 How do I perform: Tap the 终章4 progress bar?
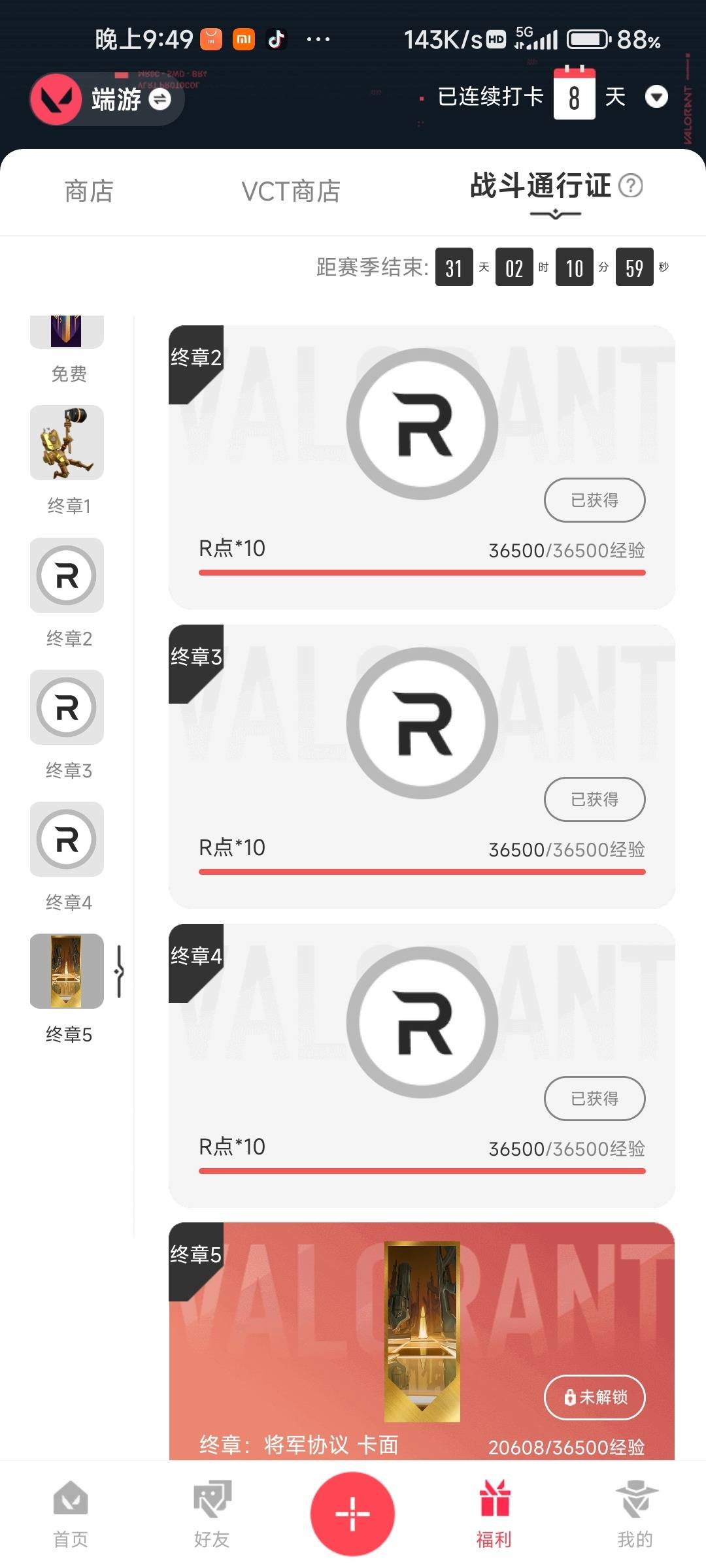click(422, 1169)
